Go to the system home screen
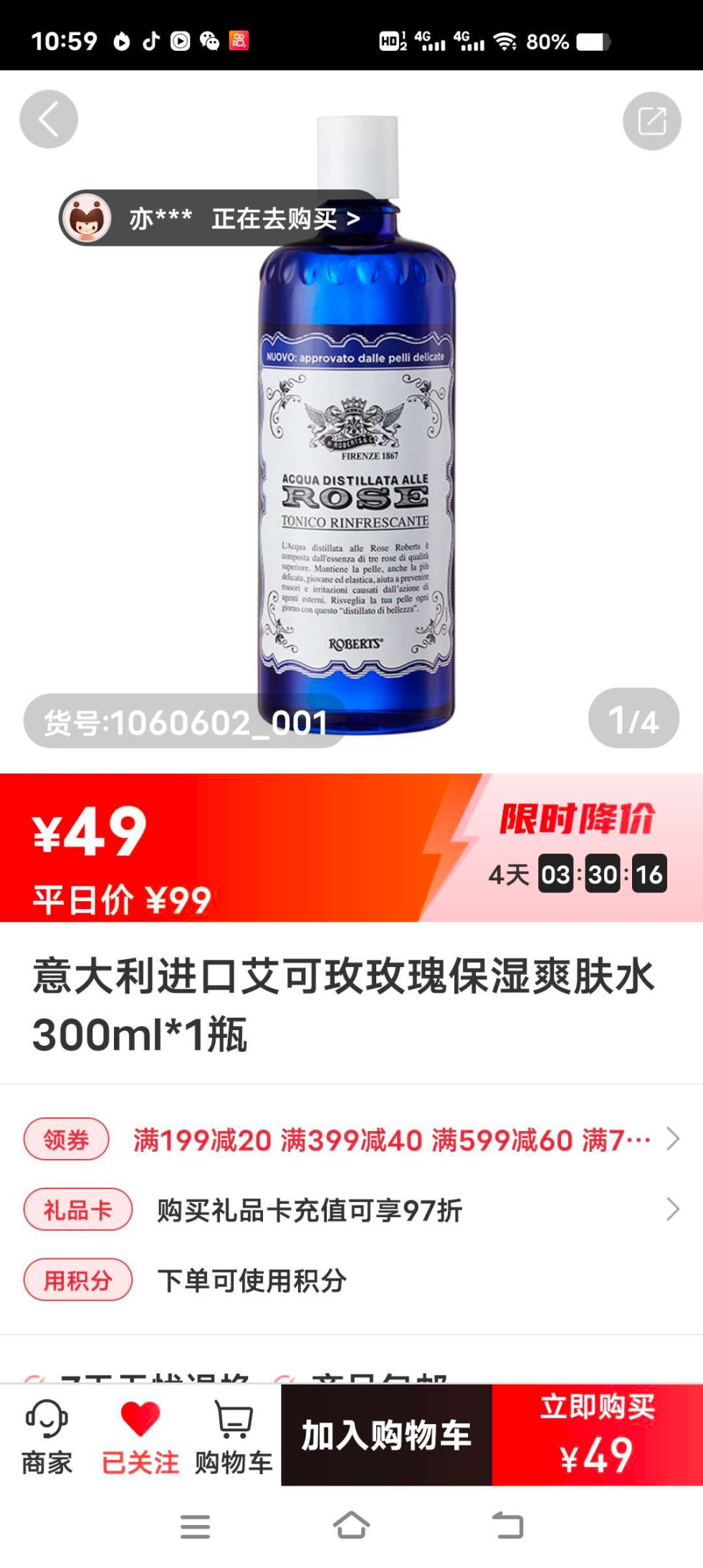Image resolution: width=703 pixels, height=1568 pixels. click(x=351, y=1526)
